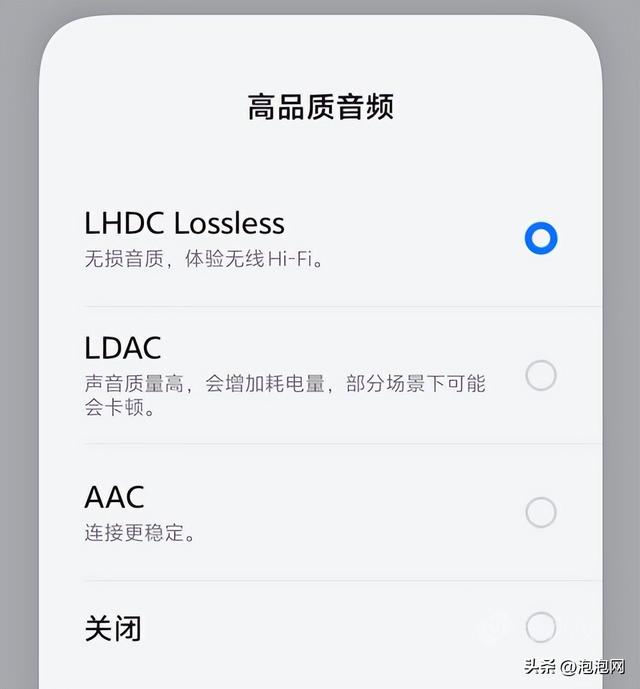
Task: Switch to the AAC codec option
Action: [x=540, y=513]
